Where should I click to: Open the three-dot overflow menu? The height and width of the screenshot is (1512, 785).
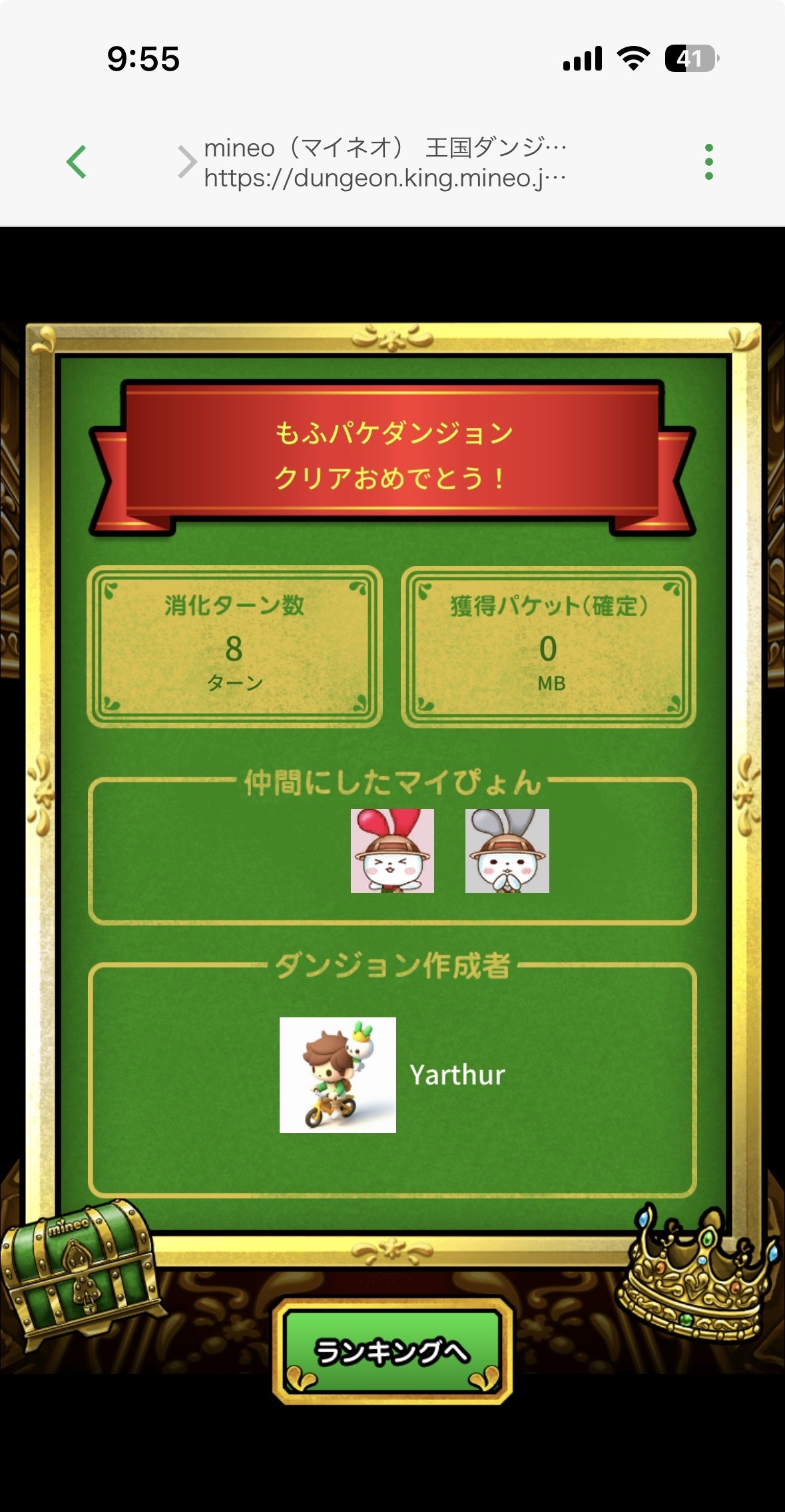tap(709, 162)
